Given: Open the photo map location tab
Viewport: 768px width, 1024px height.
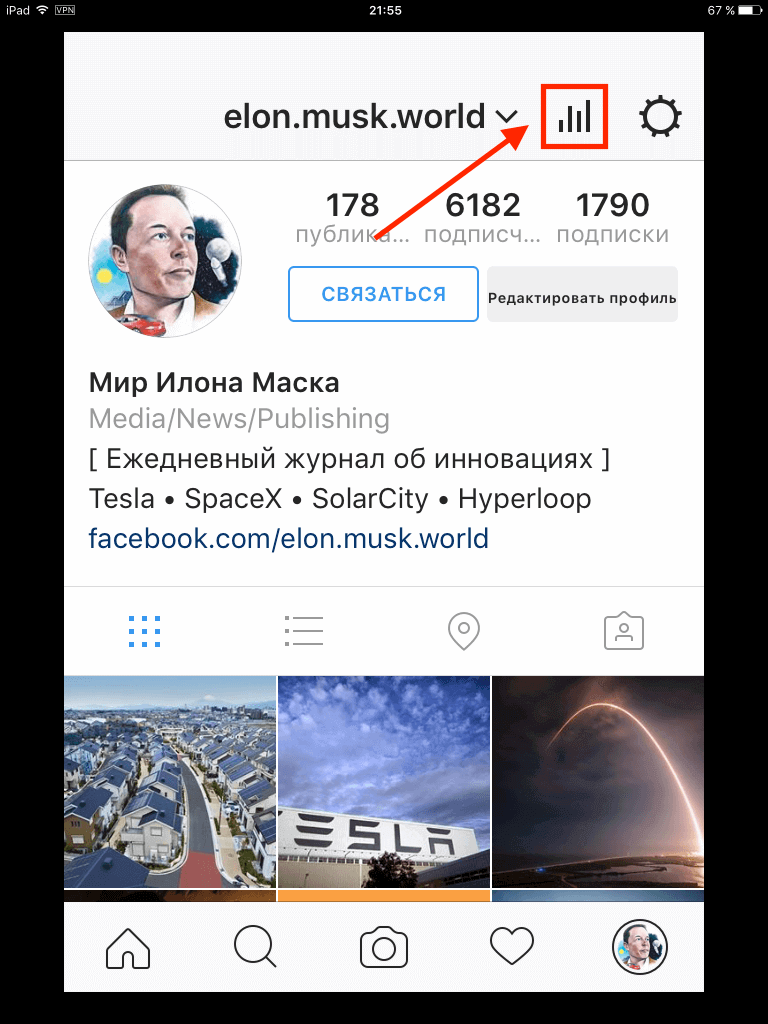Looking at the screenshot, I should tap(463, 631).
